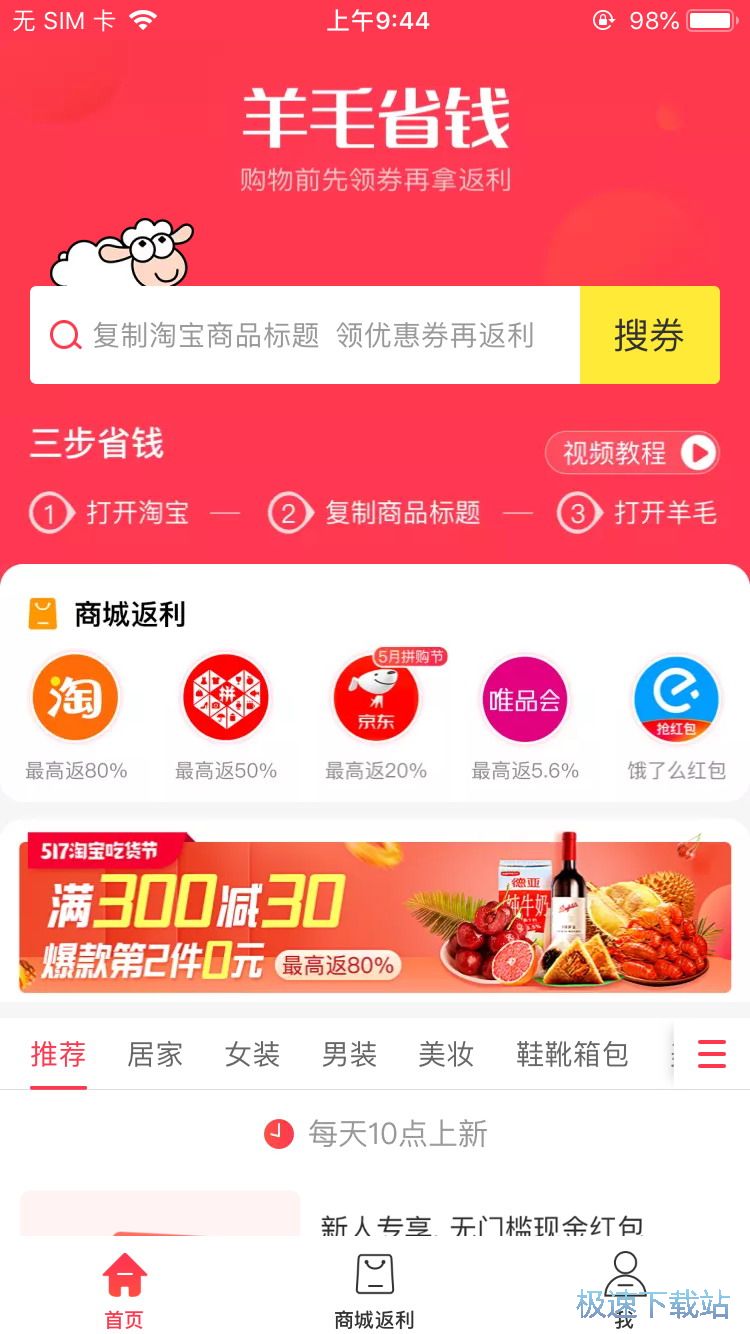The height and width of the screenshot is (1334, 750).
Task: Switch to the 居家 category tab
Action: [155, 1053]
